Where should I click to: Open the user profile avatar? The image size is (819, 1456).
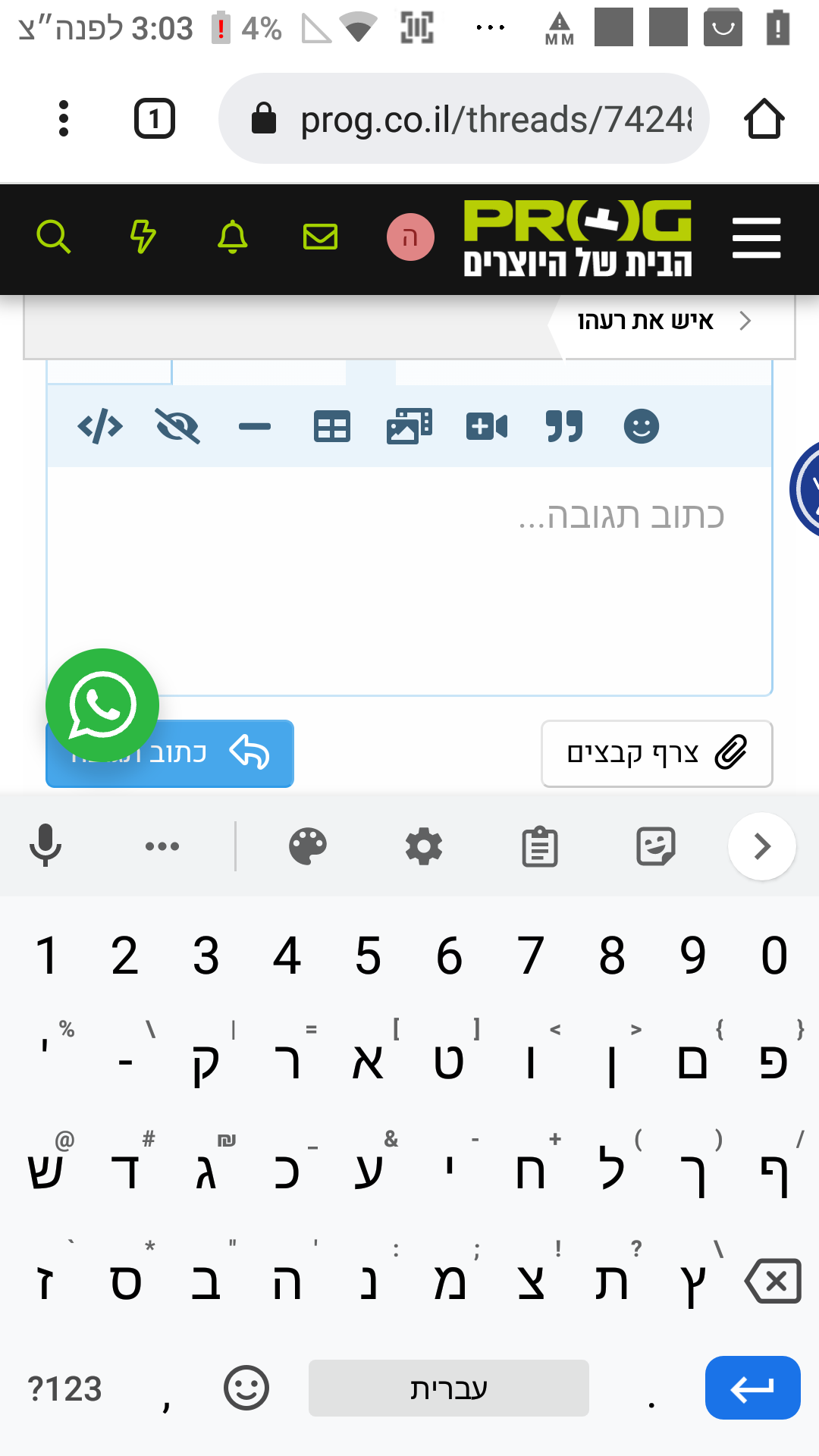(x=410, y=237)
